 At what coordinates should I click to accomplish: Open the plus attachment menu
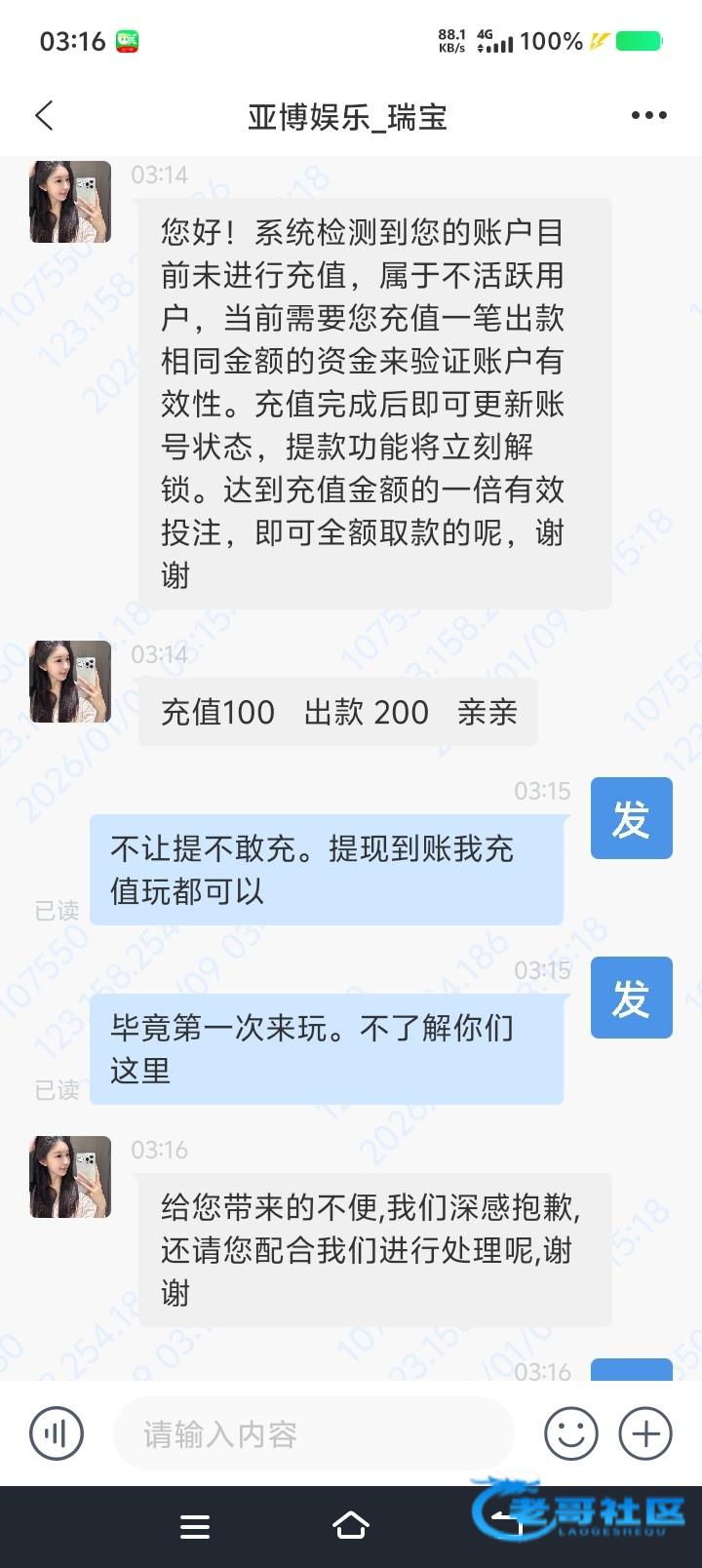[x=645, y=1433]
